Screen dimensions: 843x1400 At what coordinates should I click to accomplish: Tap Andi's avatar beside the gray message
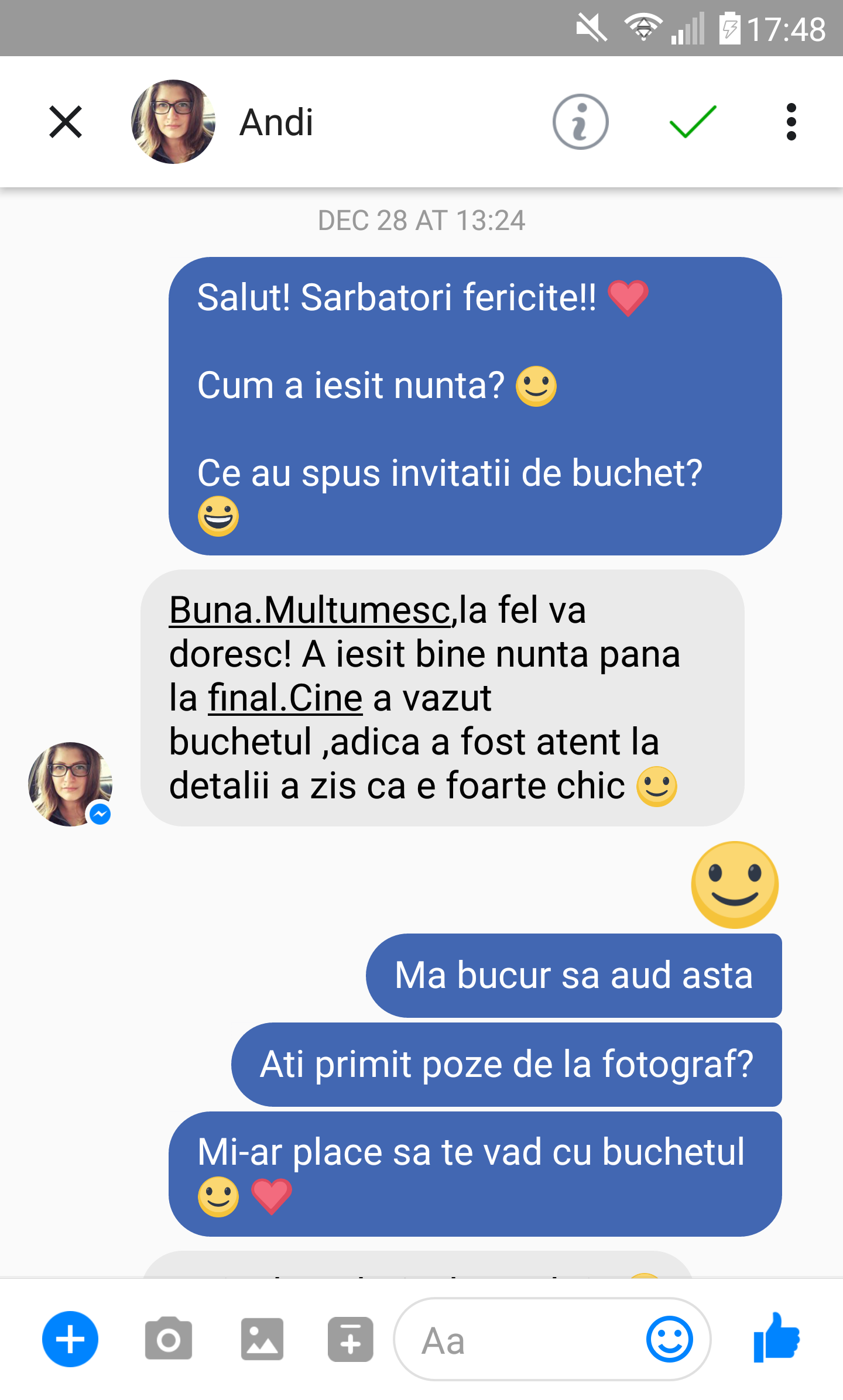point(70,784)
